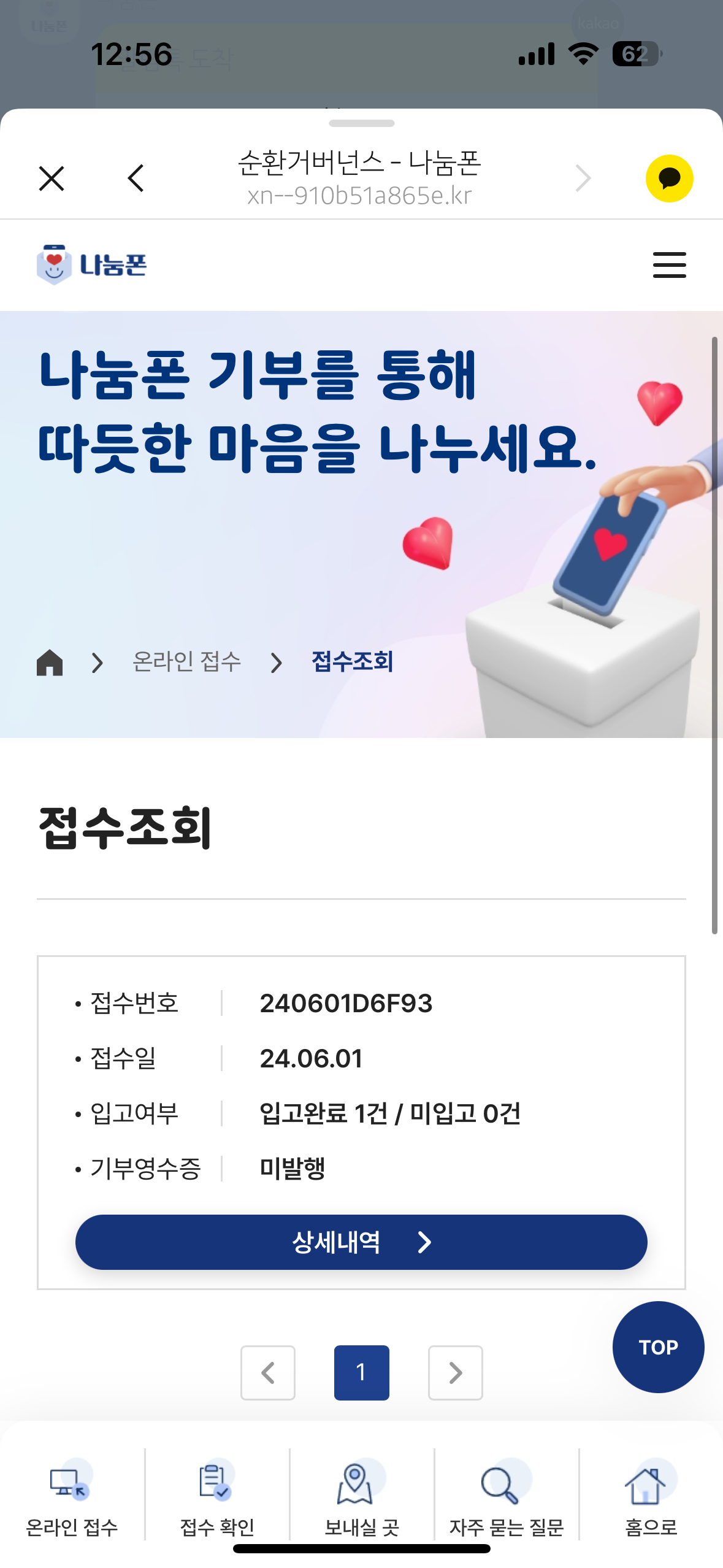Go back to the previous page
This screenshot has height=1568, width=723.
(x=136, y=179)
